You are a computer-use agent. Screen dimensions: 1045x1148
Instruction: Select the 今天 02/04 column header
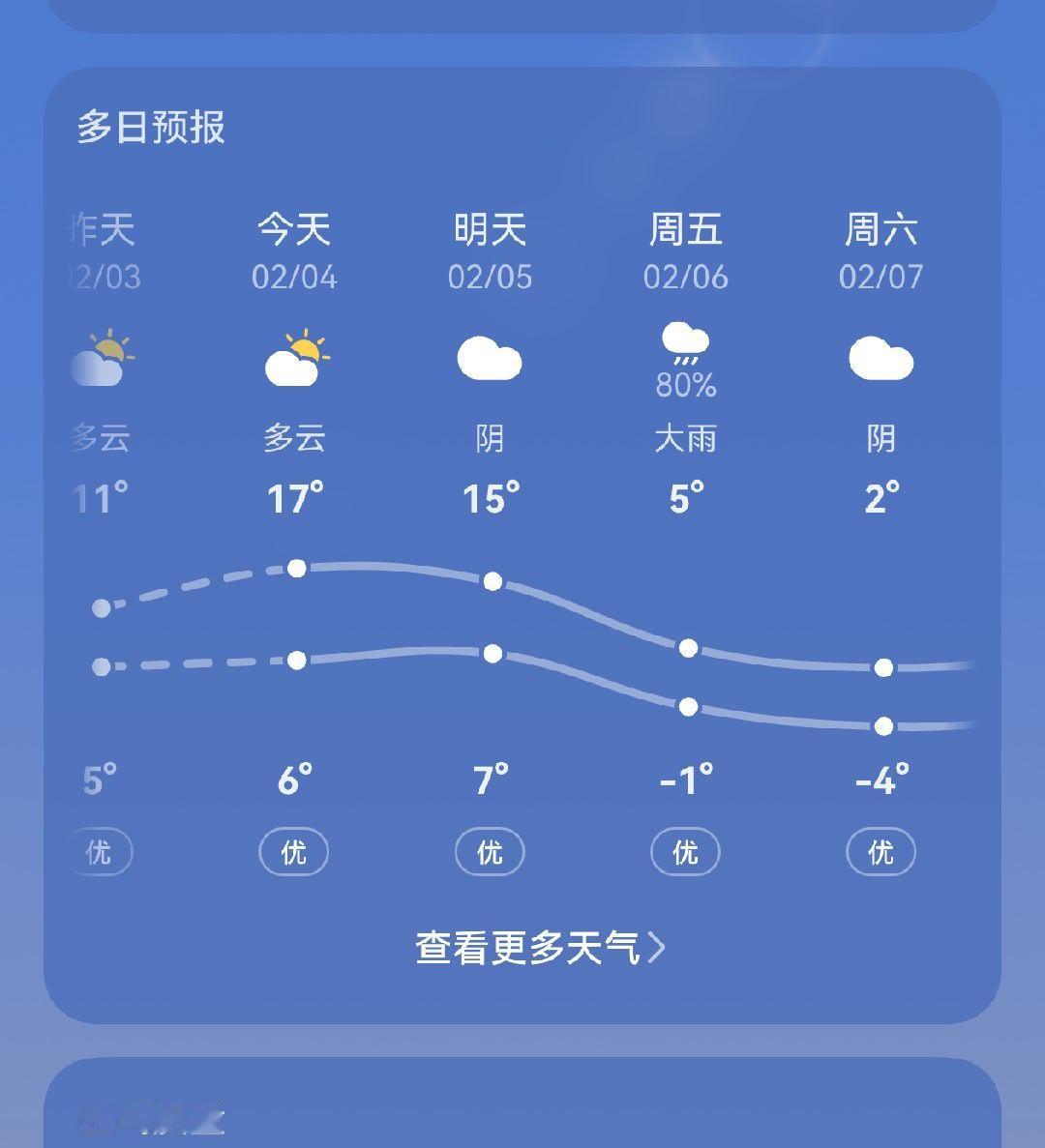click(x=295, y=251)
